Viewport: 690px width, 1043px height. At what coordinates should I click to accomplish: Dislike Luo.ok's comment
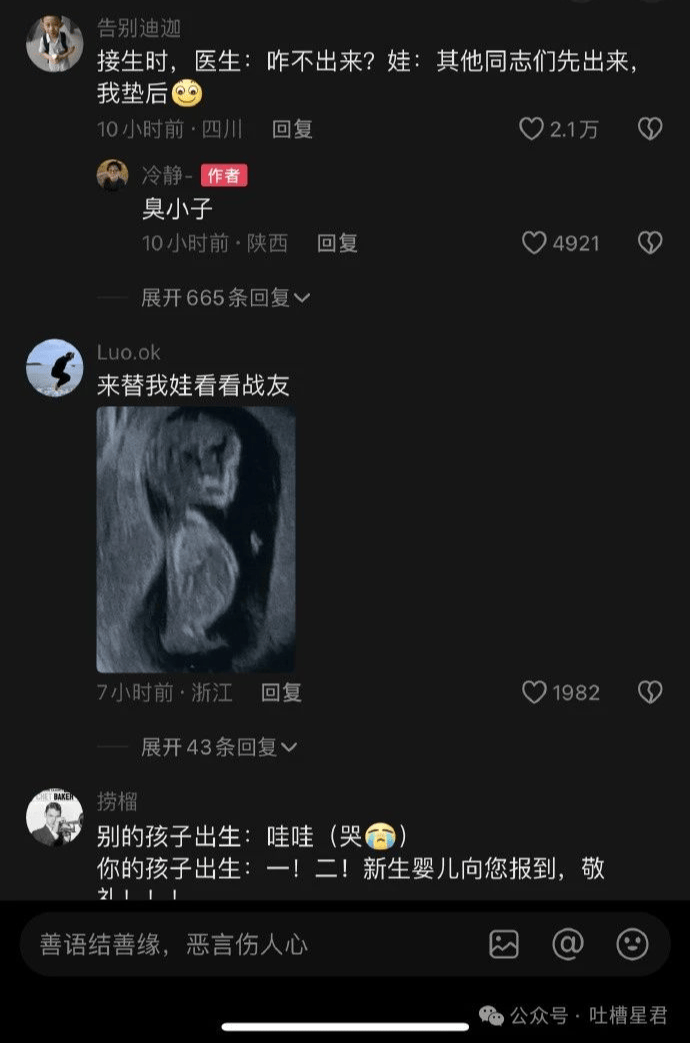pyautogui.click(x=650, y=692)
